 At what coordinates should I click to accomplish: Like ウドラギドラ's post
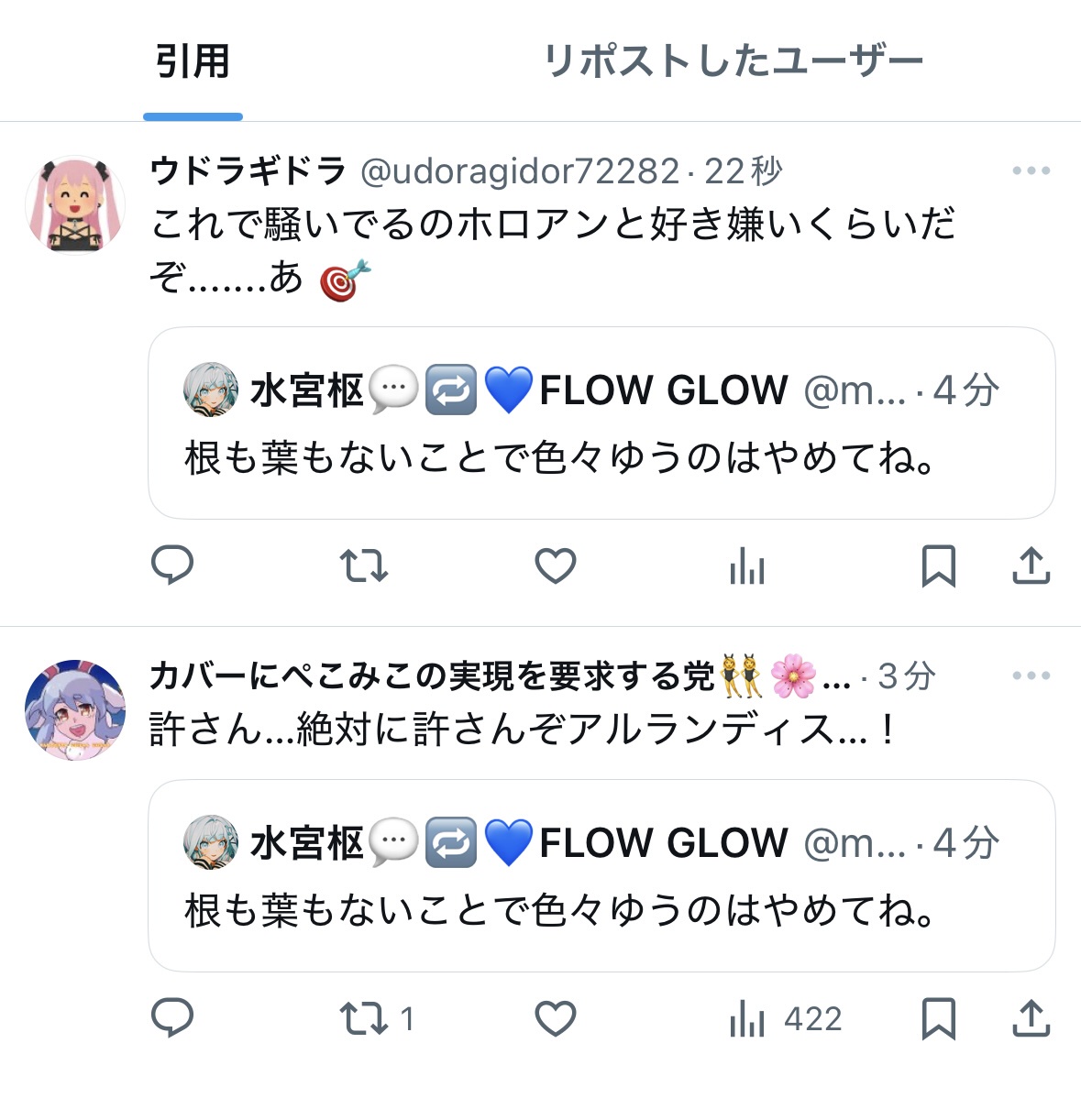click(556, 565)
